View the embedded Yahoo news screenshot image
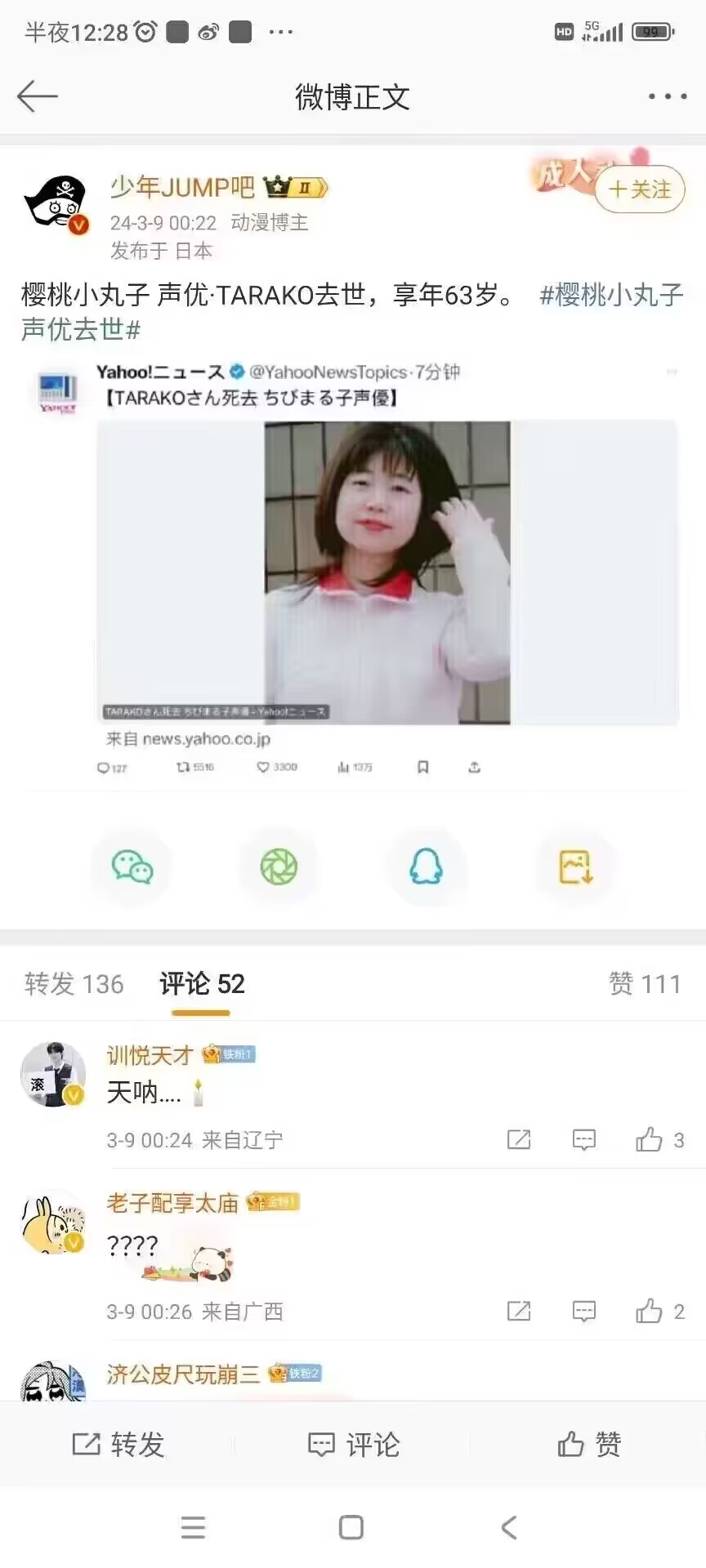Screen dimensions: 706x1568 387,572
